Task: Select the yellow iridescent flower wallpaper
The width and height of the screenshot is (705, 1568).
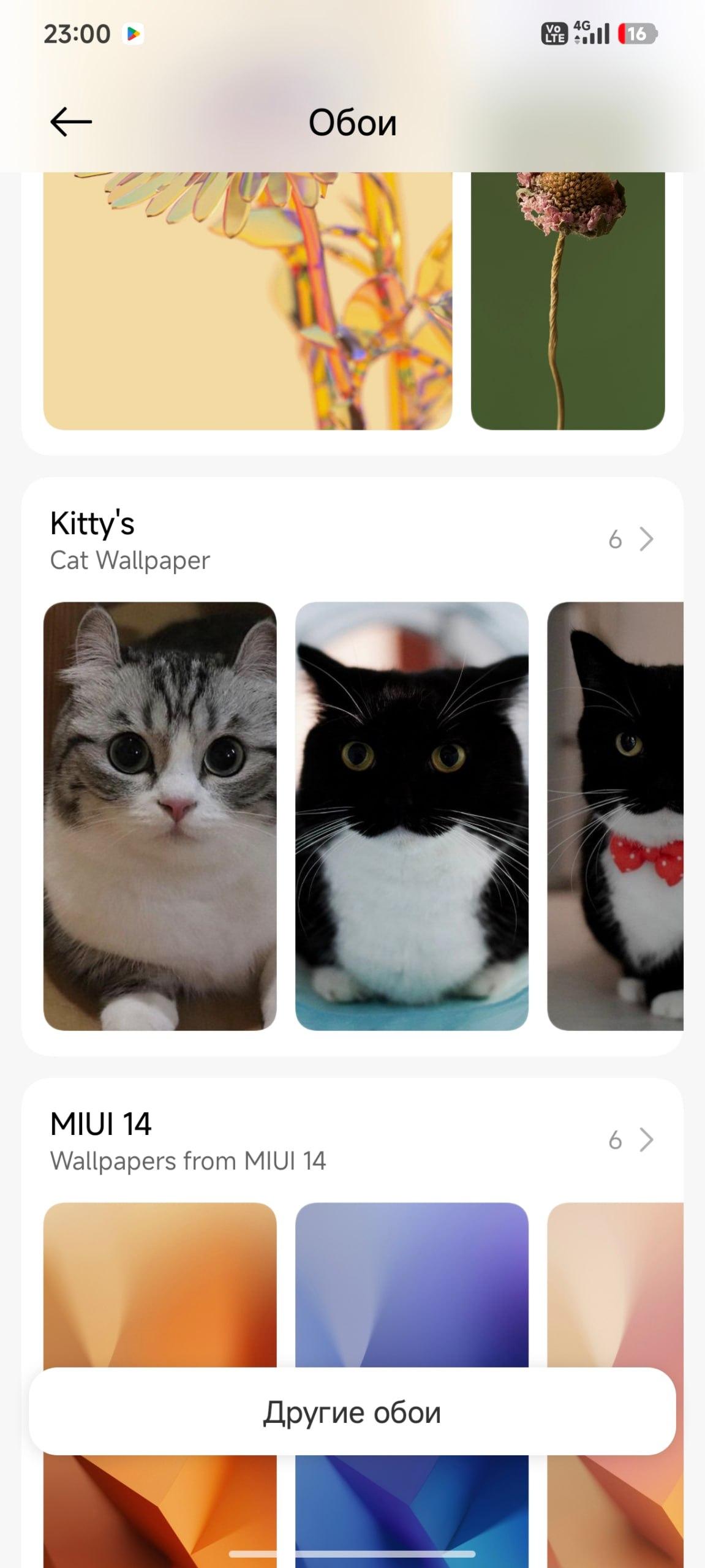Action: (x=247, y=300)
